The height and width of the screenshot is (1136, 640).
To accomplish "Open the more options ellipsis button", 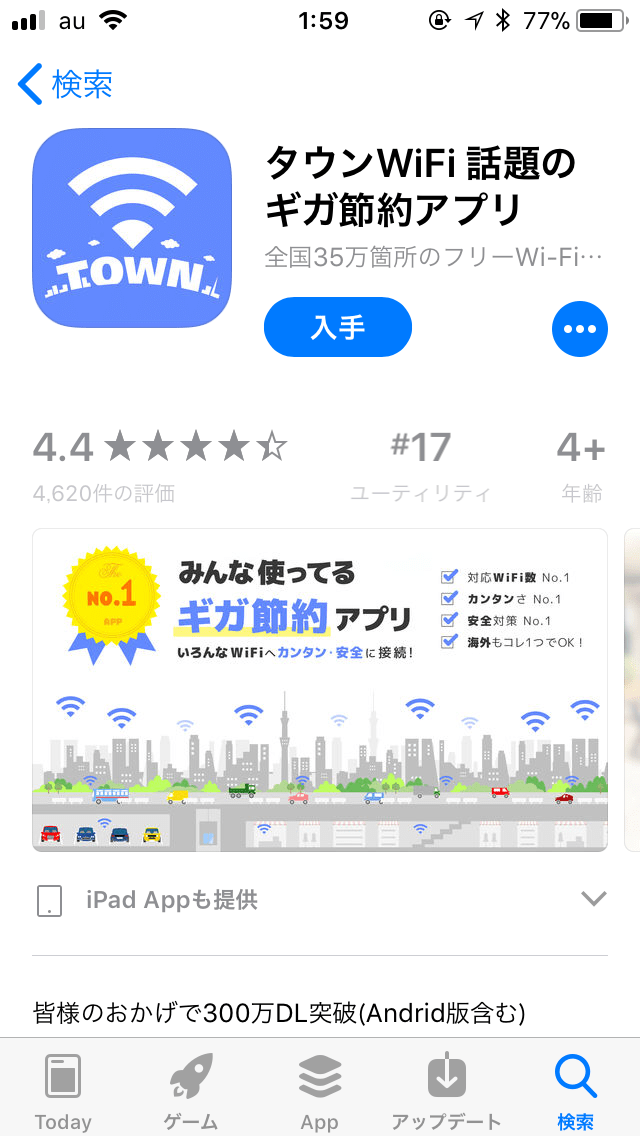I will click(579, 329).
